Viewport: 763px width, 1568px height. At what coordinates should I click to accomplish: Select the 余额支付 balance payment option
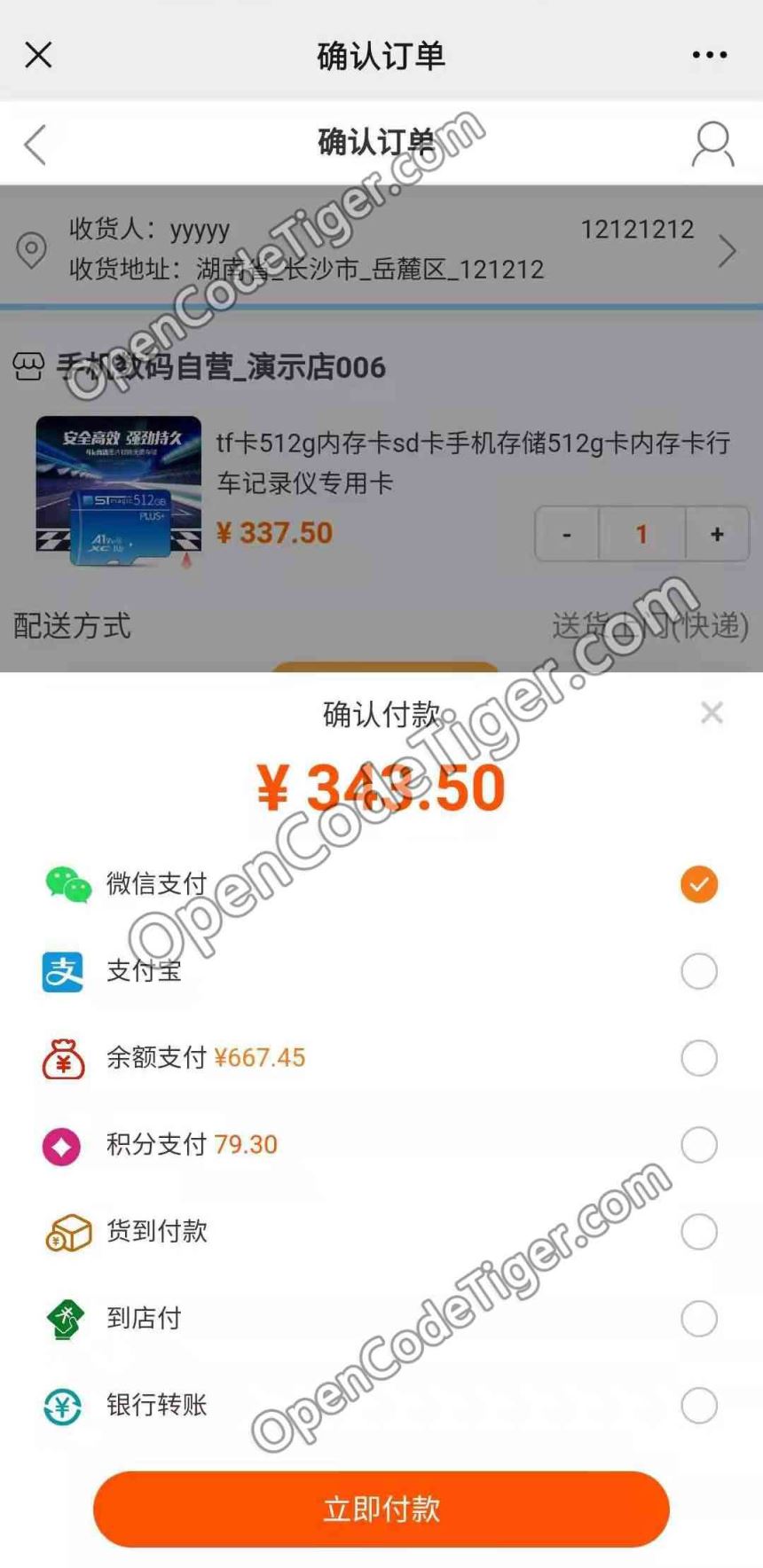(699, 1057)
